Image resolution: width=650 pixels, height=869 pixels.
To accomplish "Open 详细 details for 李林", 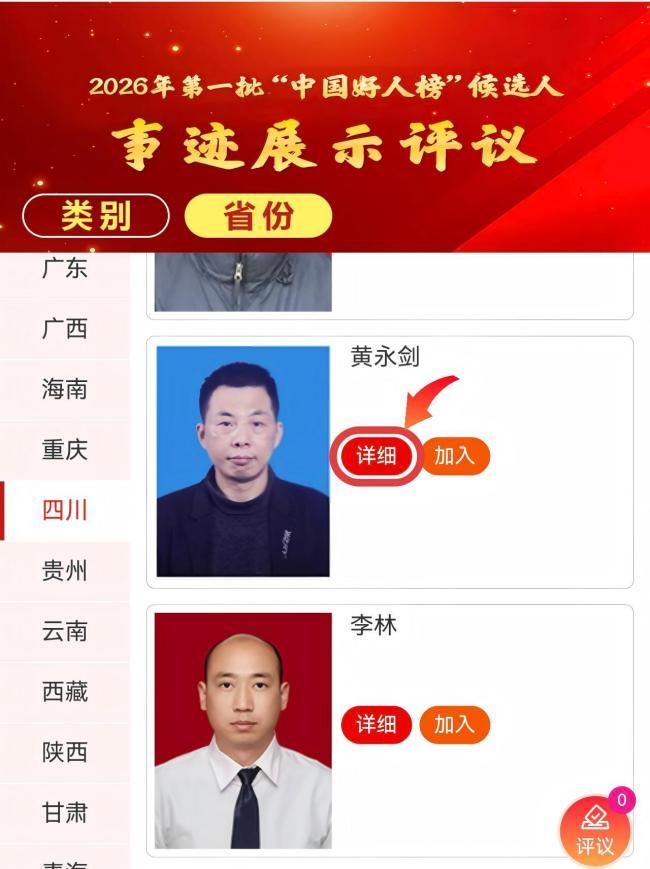I will click(376, 724).
